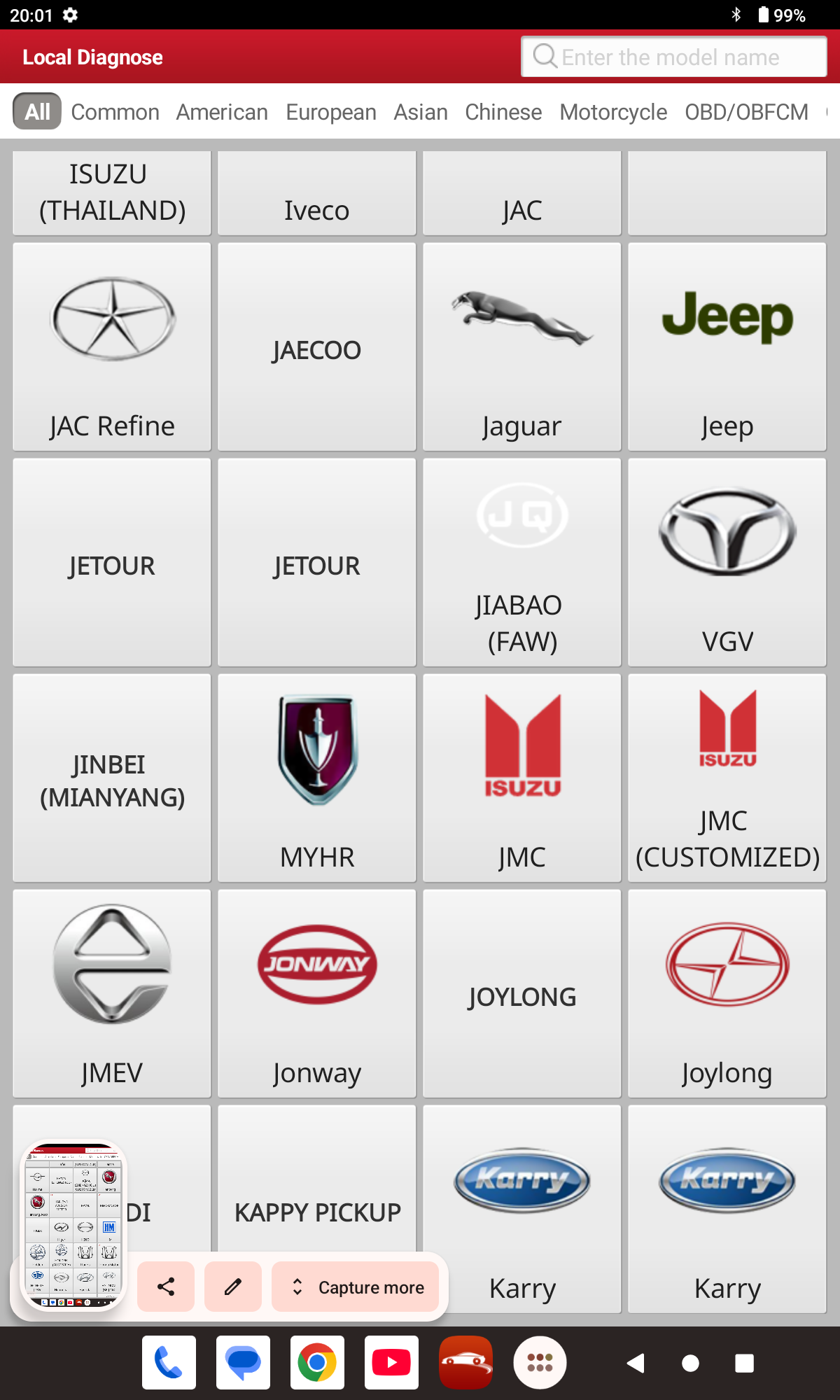Viewport: 840px width, 1400px height.
Task: Tap the Capture more button
Action: click(356, 1287)
